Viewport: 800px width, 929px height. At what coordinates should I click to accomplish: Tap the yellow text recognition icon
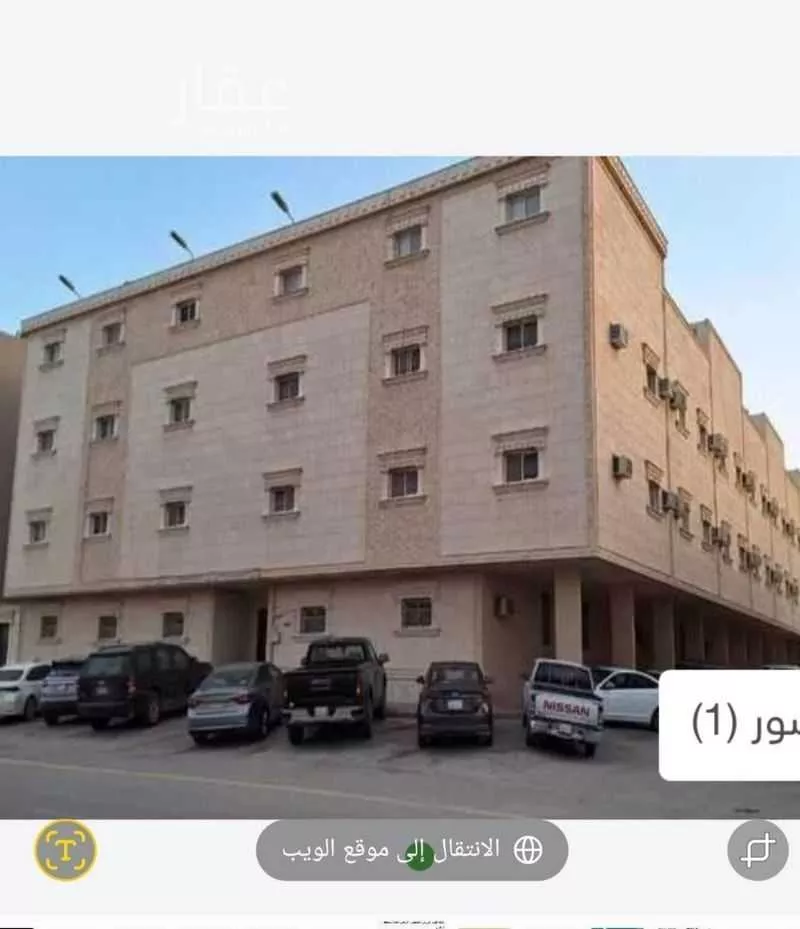(x=66, y=850)
